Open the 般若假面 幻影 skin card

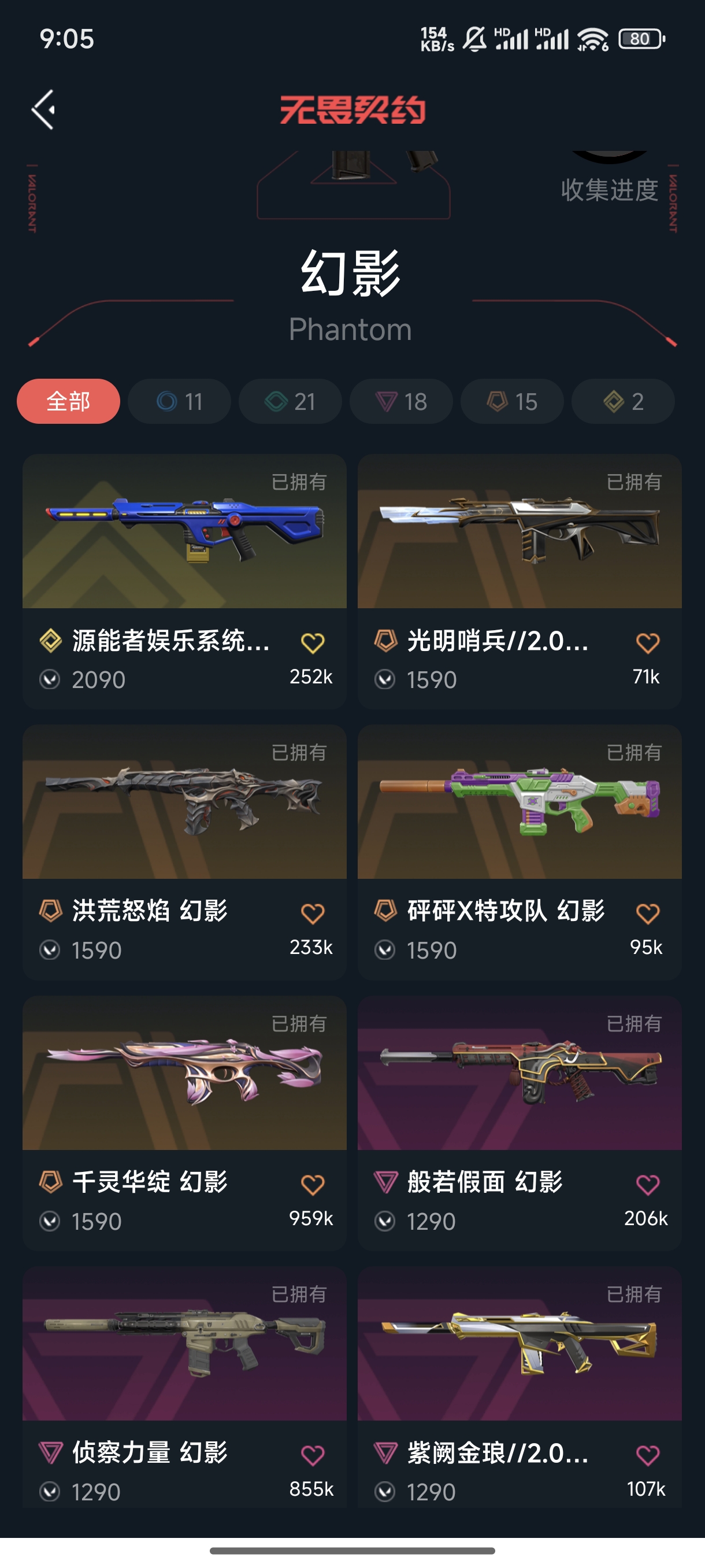pos(520,1123)
